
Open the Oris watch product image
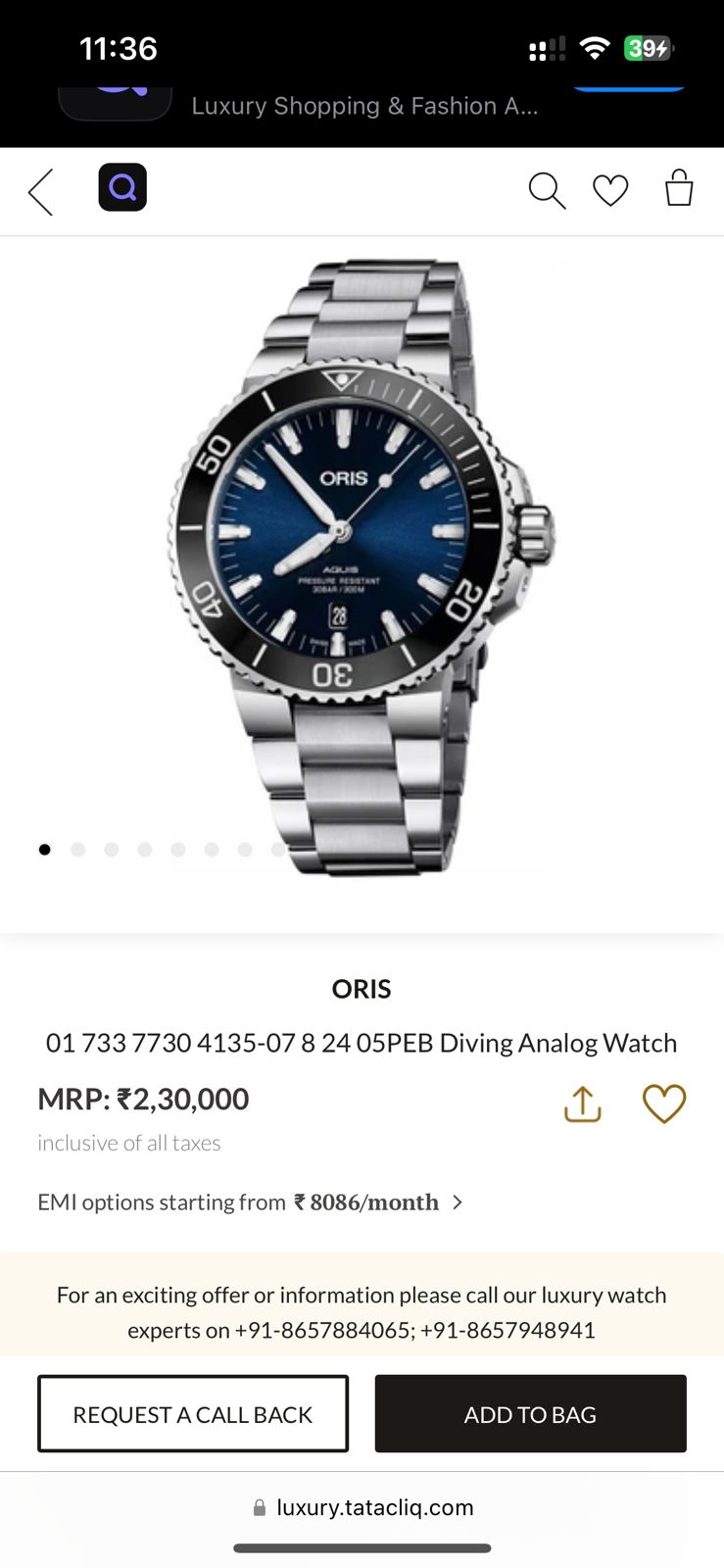[362, 568]
